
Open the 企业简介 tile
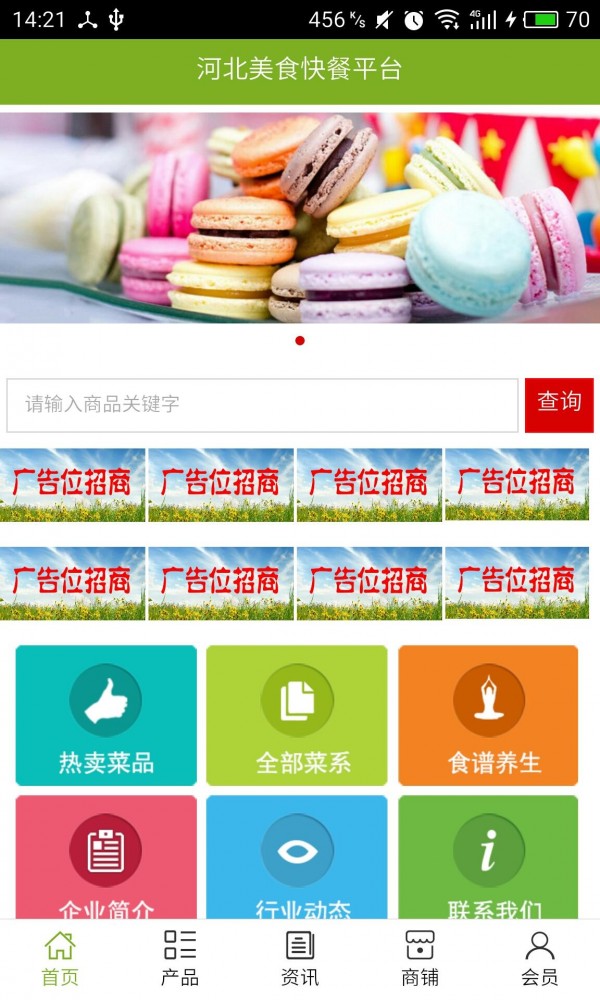(x=106, y=858)
